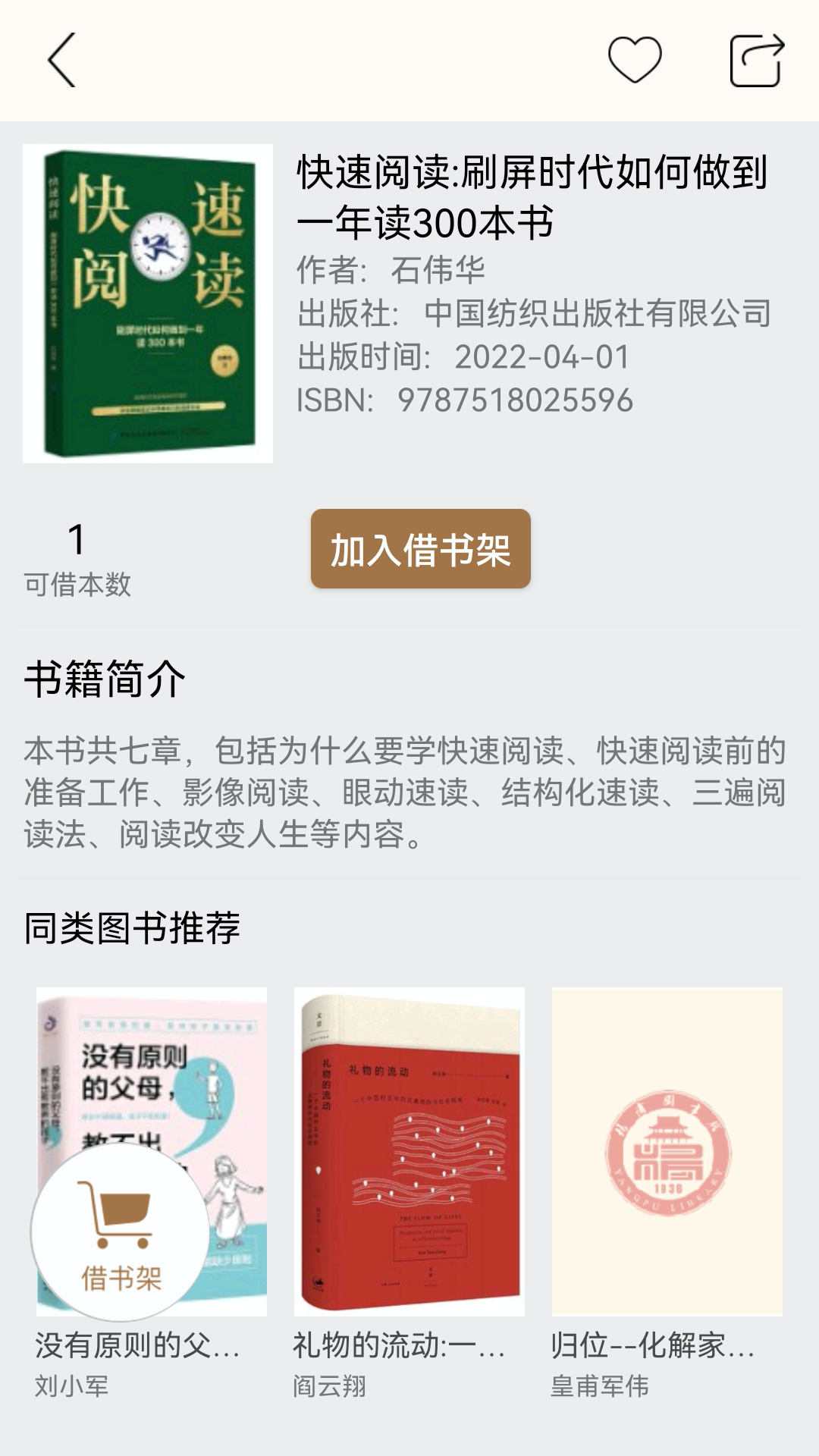This screenshot has height=1456, width=819.
Task: Tap the 加入借书架 button
Action: point(420,549)
